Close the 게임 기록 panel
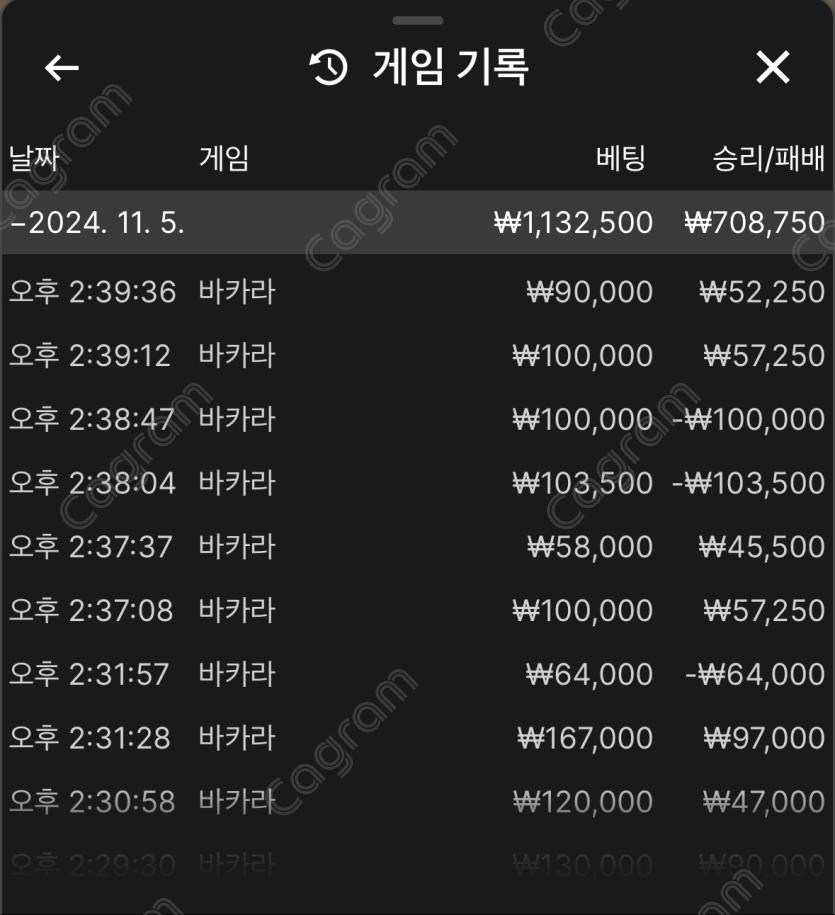 (772, 68)
